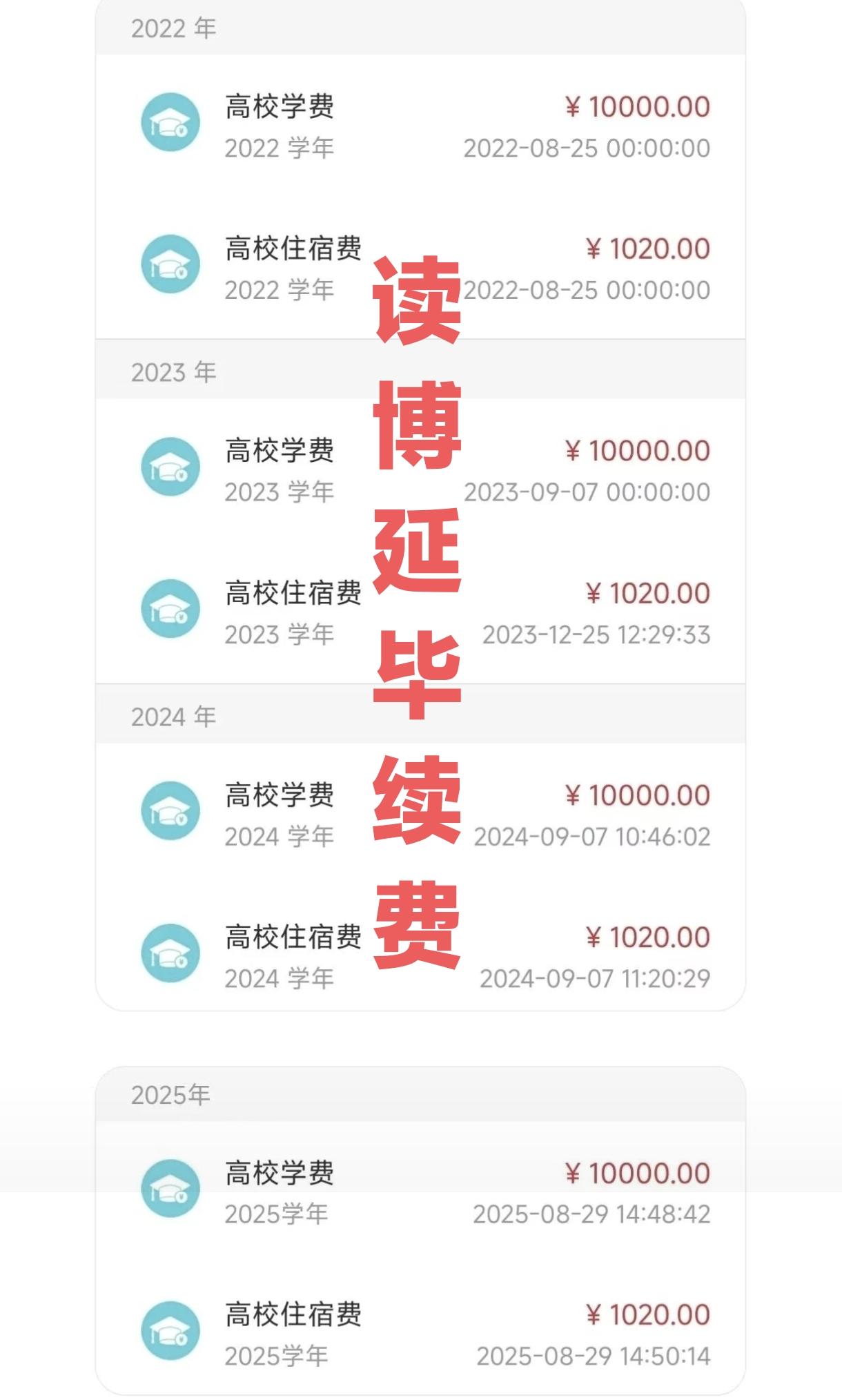View the ¥1020.00 amount for 2022 dorm fee
Viewport: 842px width, 1400px height.
(646, 246)
